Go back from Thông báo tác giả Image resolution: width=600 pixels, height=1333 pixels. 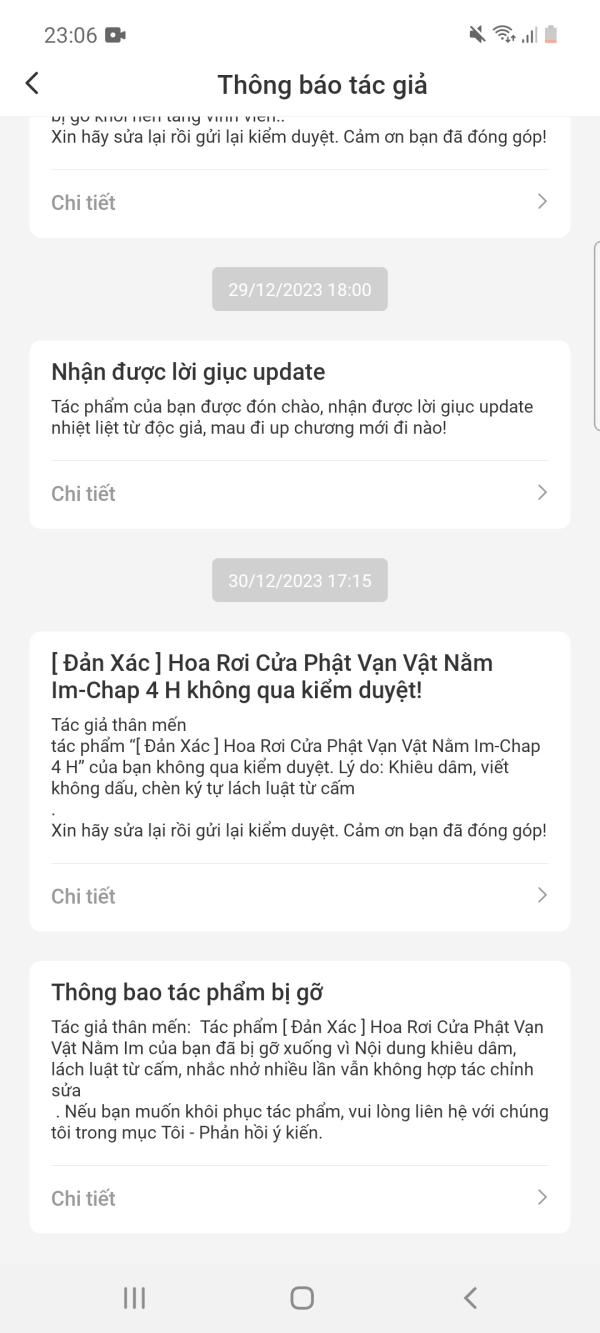pyautogui.click(x=32, y=84)
